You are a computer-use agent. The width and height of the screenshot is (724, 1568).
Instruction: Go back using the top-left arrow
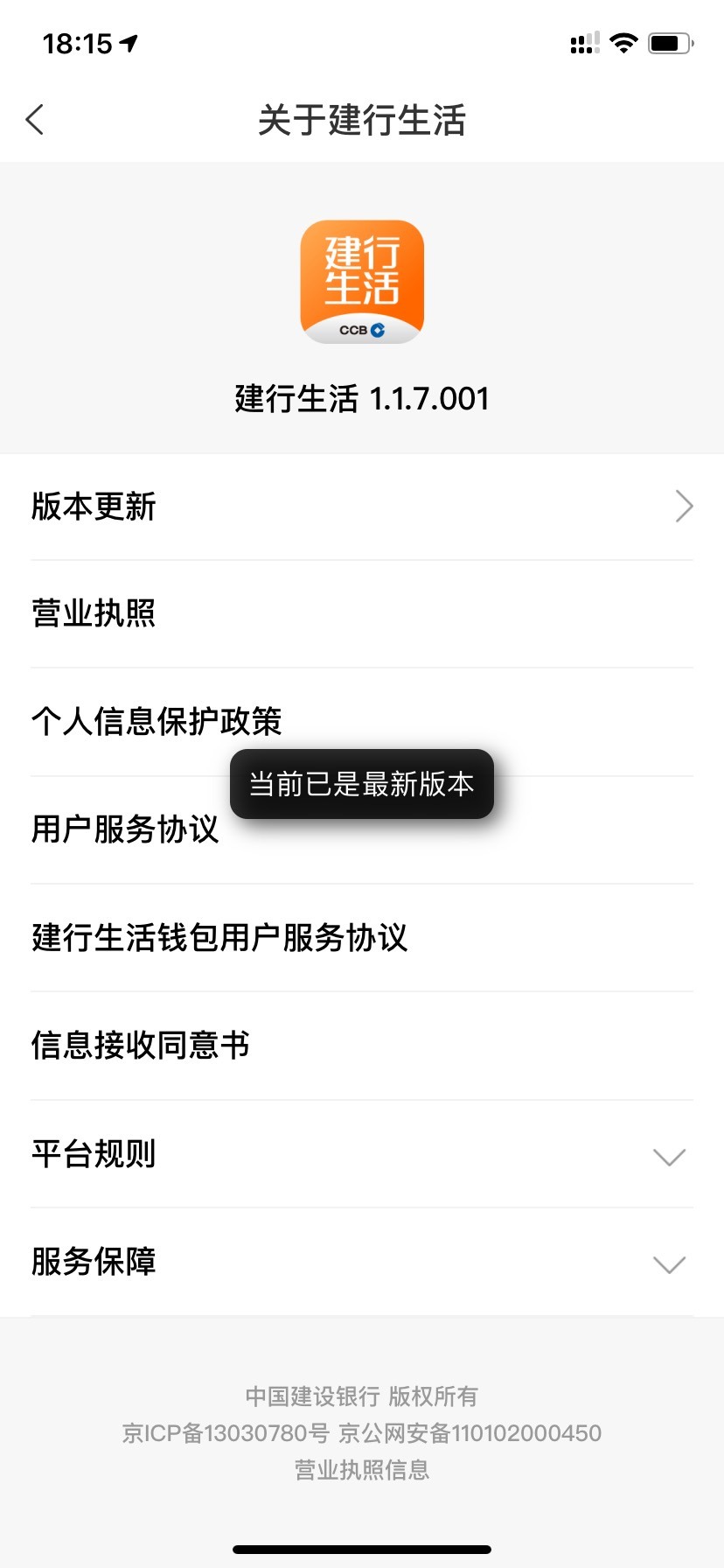click(x=35, y=120)
